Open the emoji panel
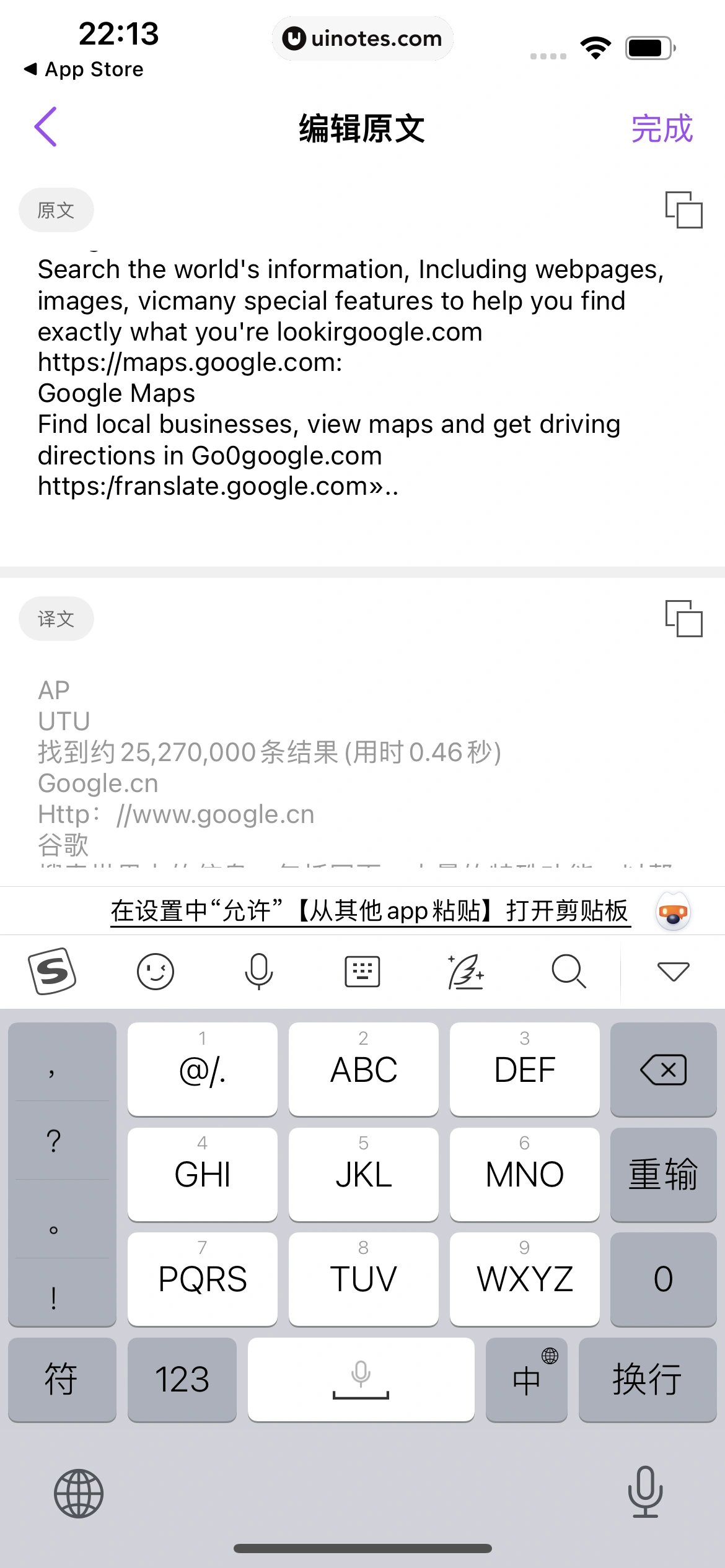 coord(155,971)
